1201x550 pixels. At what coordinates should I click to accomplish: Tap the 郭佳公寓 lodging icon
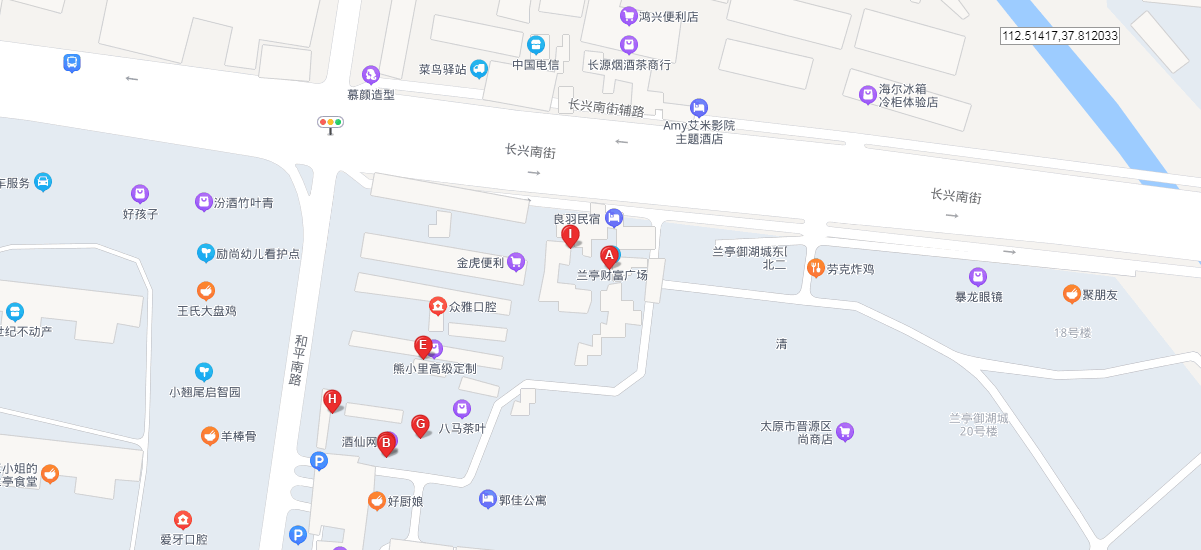tap(487, 498)
